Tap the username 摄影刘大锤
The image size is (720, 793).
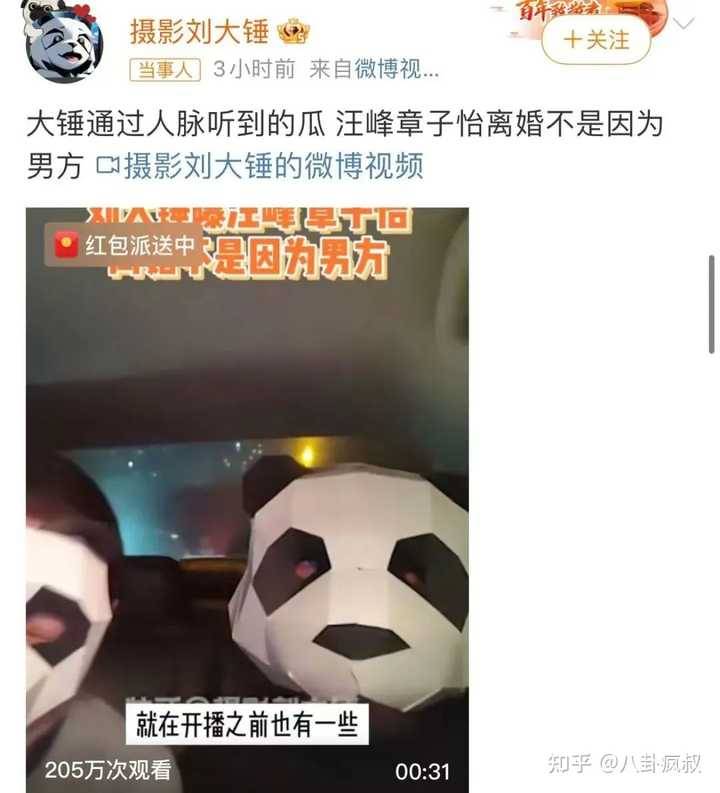coord(199,31)
